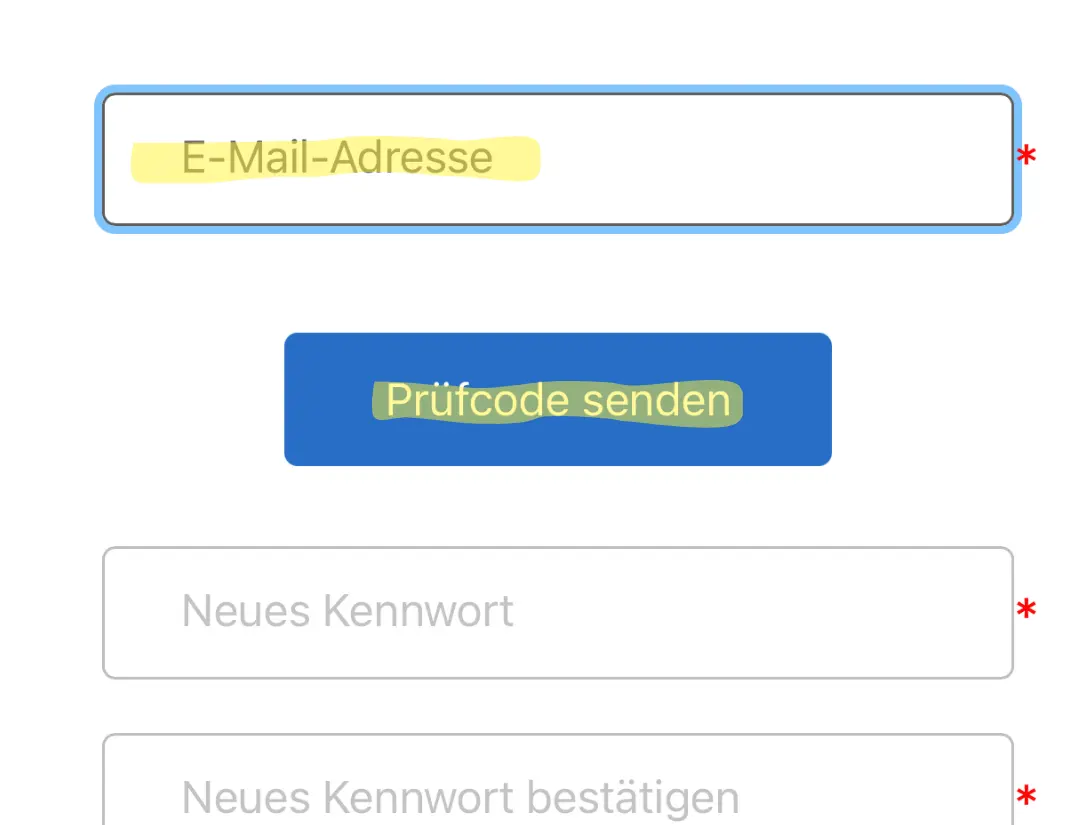The width and height of the screenshot is (1073, 825).
Task: Focus the E-Mail-Adresse field
Action: tap(557, 159)
